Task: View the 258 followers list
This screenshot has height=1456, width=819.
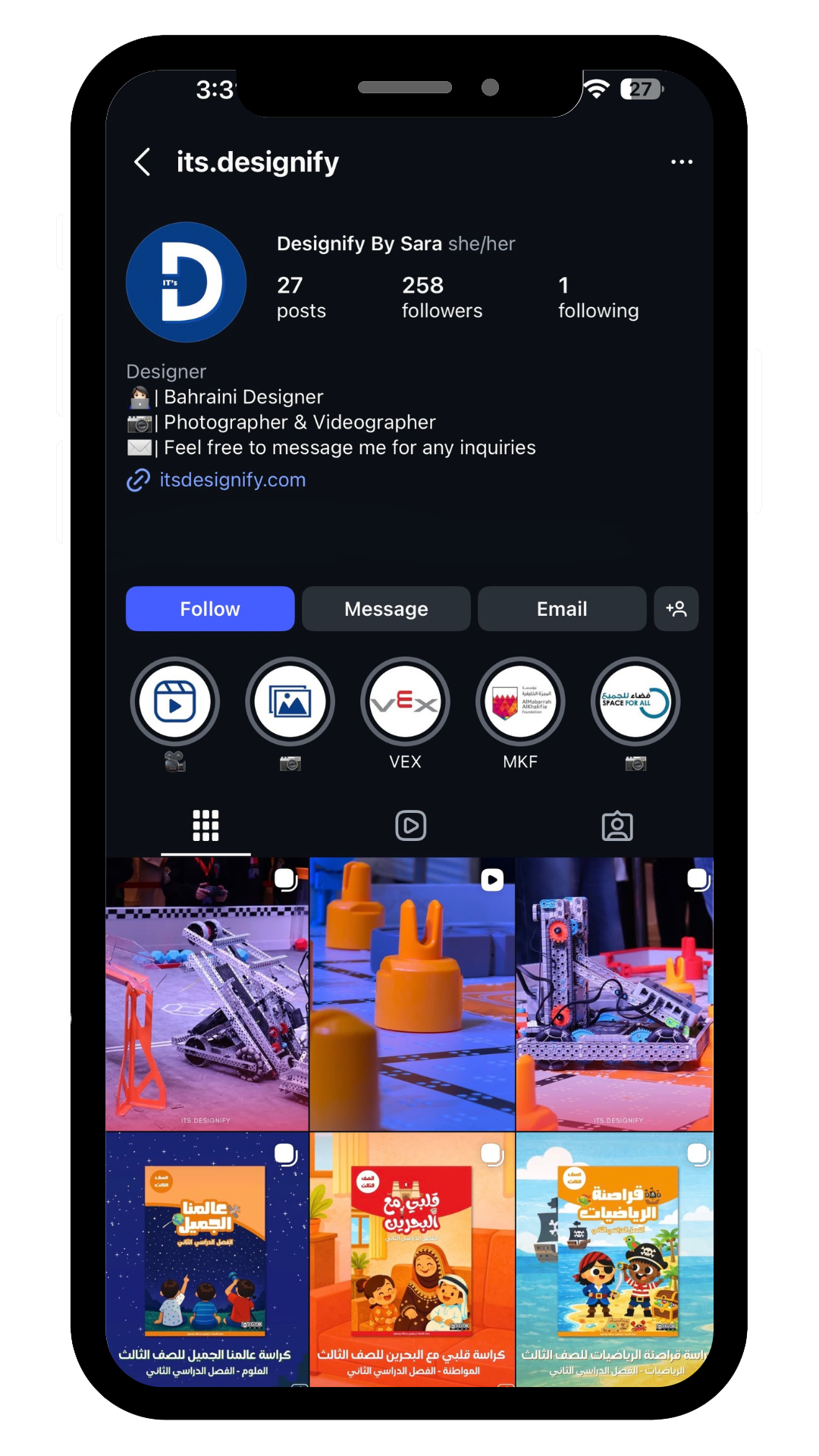Action: point(441,297)
